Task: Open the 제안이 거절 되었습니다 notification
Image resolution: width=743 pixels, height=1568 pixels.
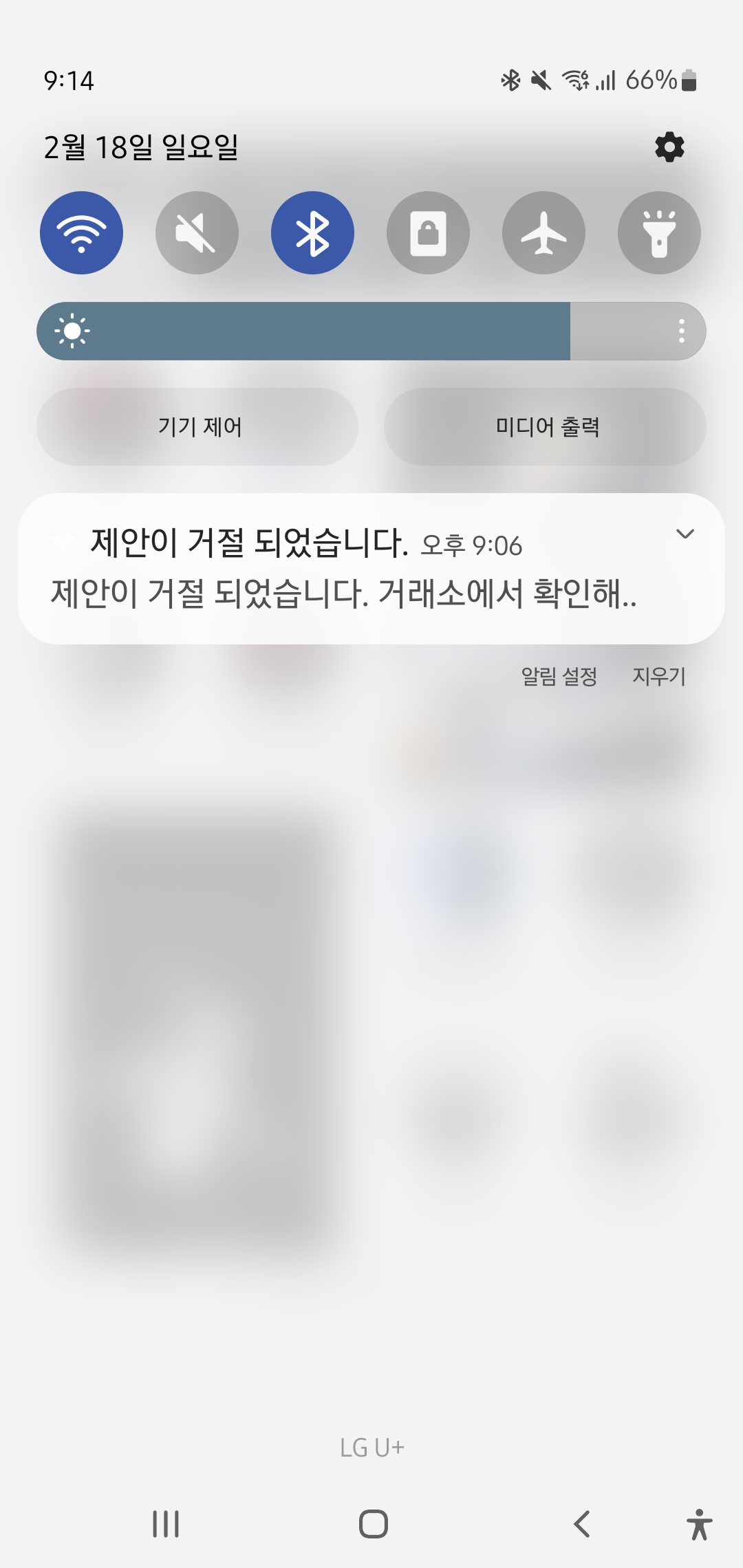Action: pyautogui.click(x=344, y=571)
